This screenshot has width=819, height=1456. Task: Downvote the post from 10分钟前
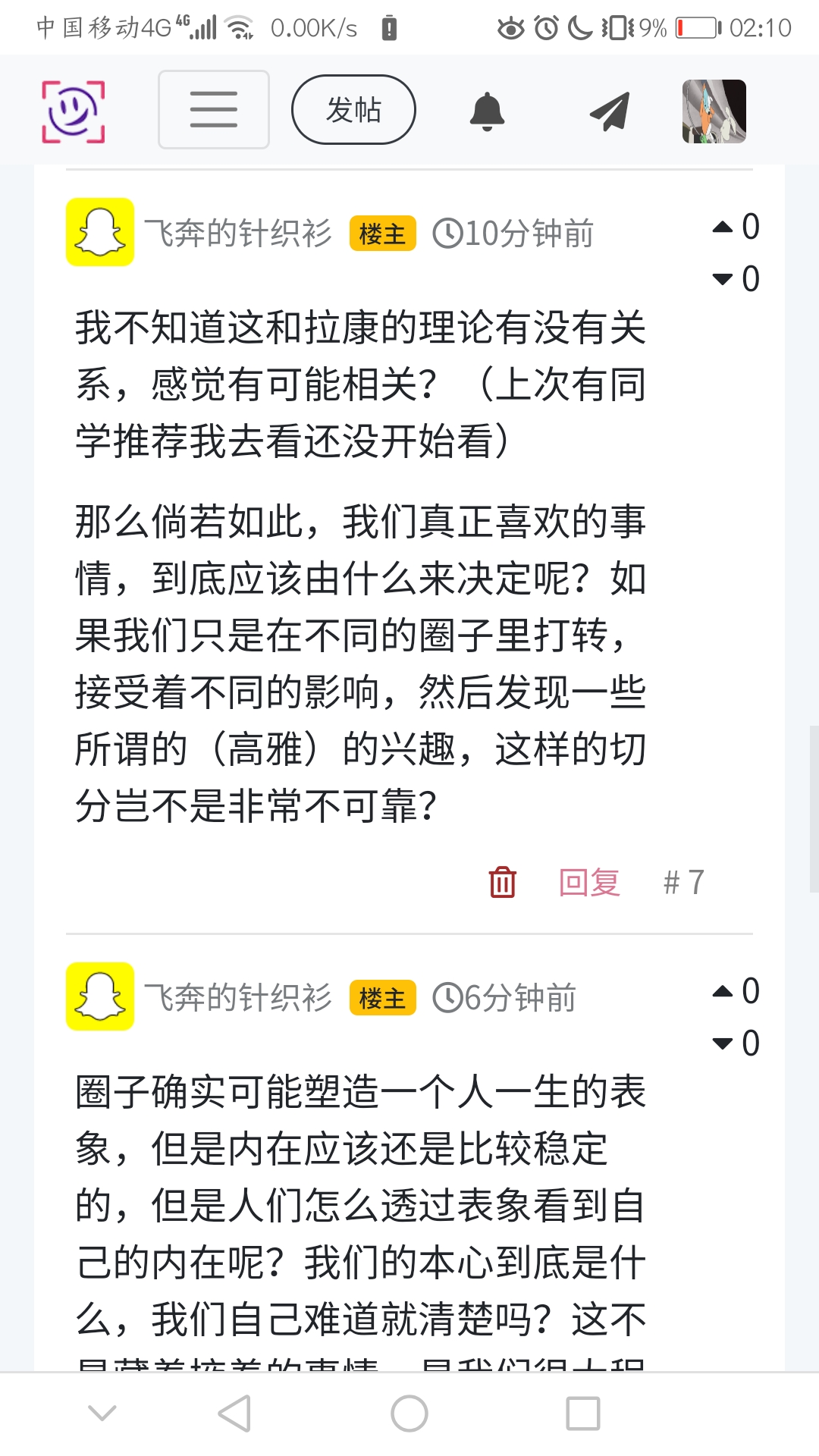point(723,279)
